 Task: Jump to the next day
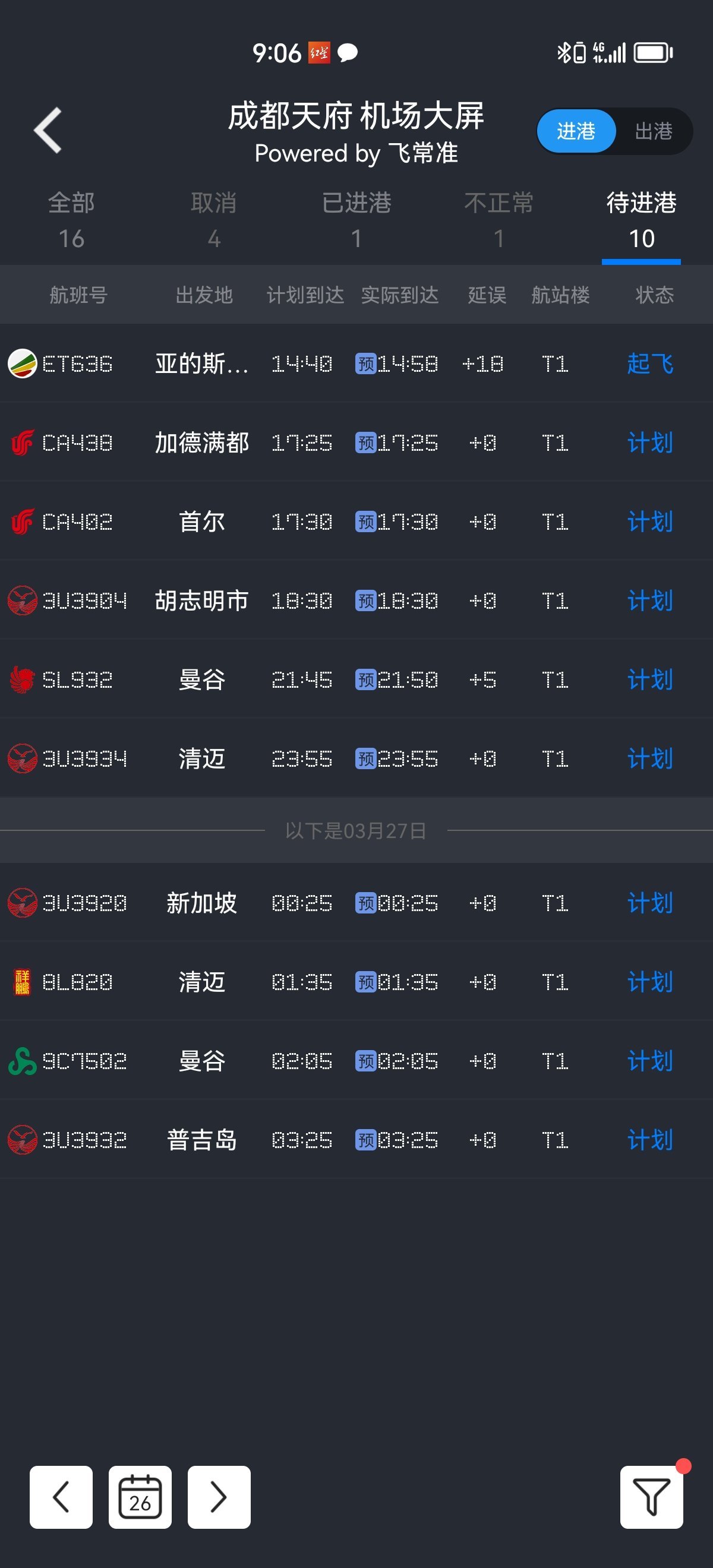219,1497
